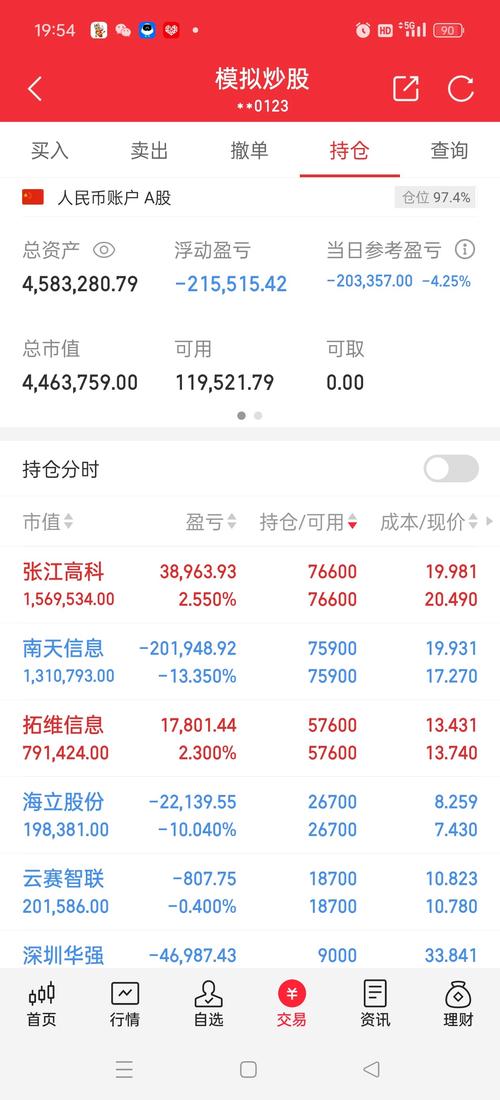Go back using the top-left arrow
The height and width of the screenshot is (1100, 500).
point(35,89)
